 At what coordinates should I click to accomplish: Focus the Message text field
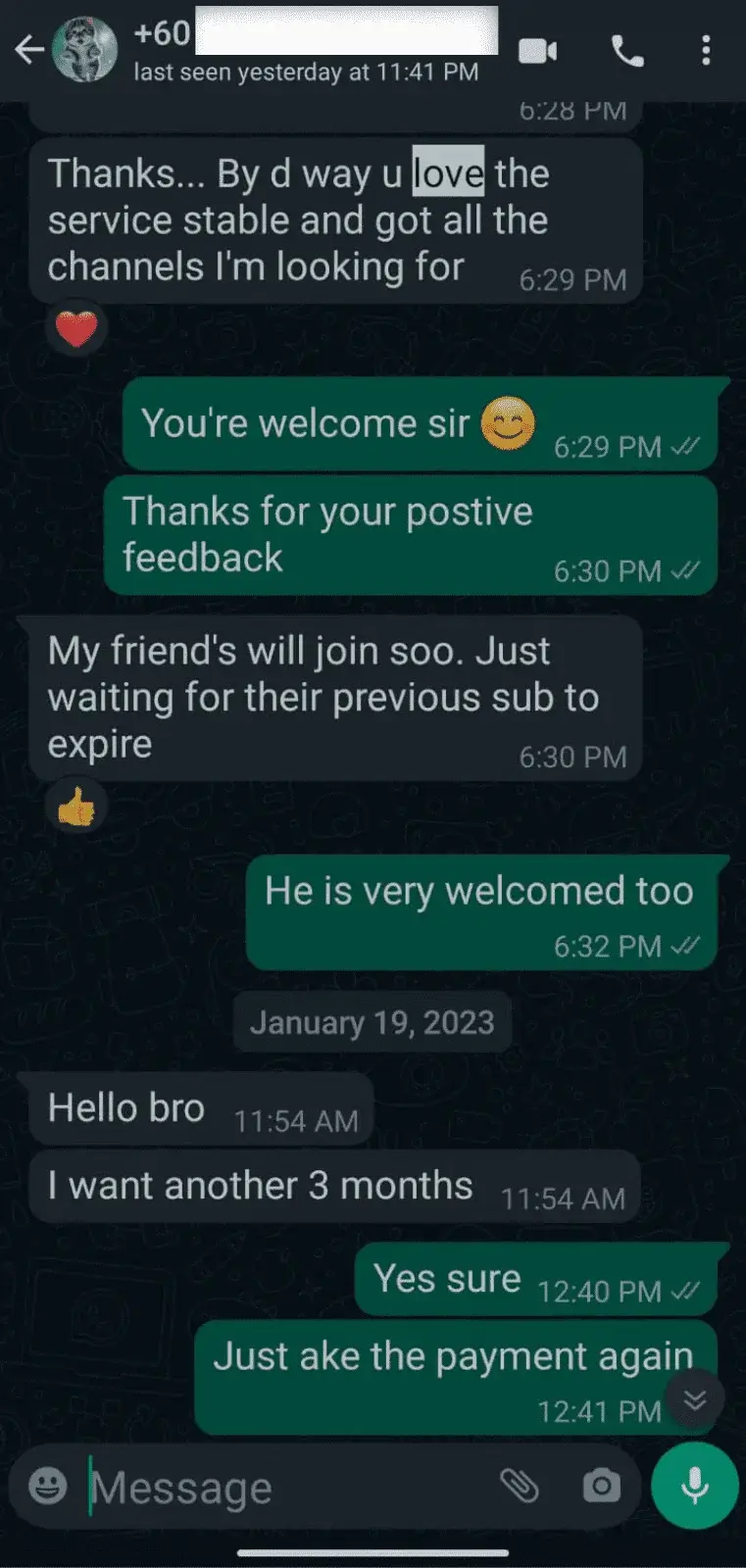pyautogui.click(x=284, y=1488)
